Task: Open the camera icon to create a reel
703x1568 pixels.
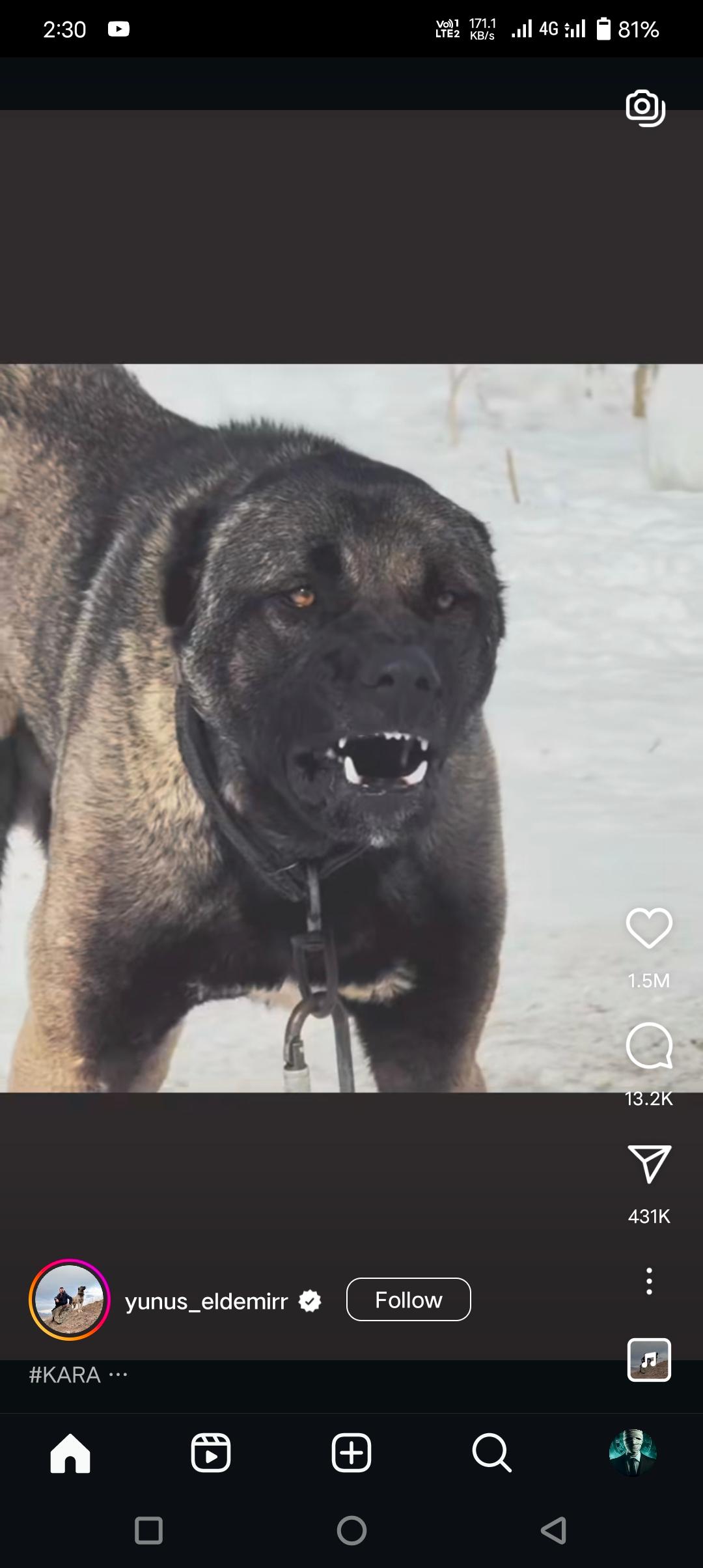Action: (645, 107)
